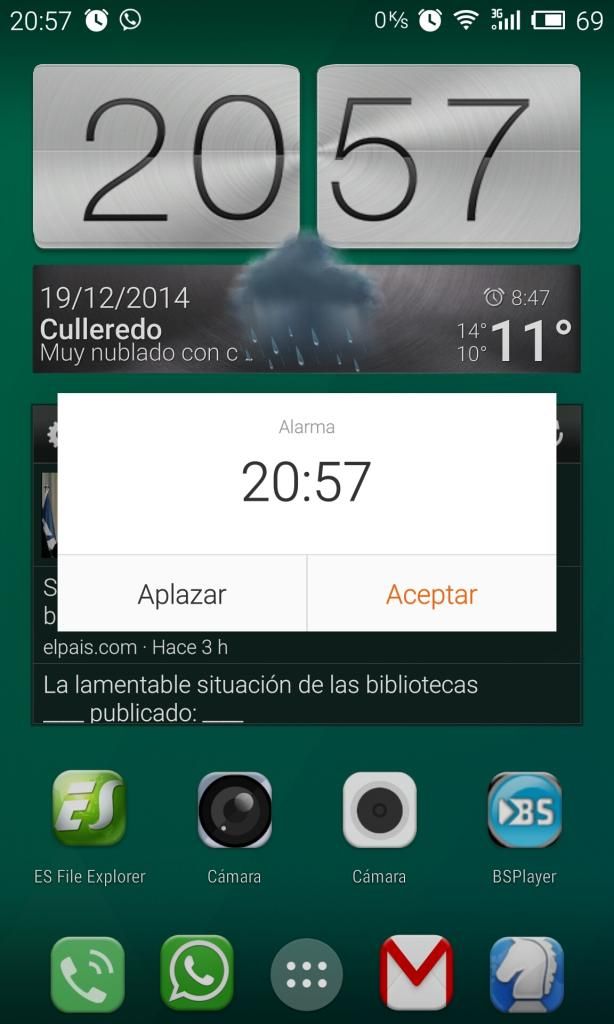Viewport: 614px width, 1024px height.
Task: Dismiss the alarm with Aceptar
Action: (431, 594)
